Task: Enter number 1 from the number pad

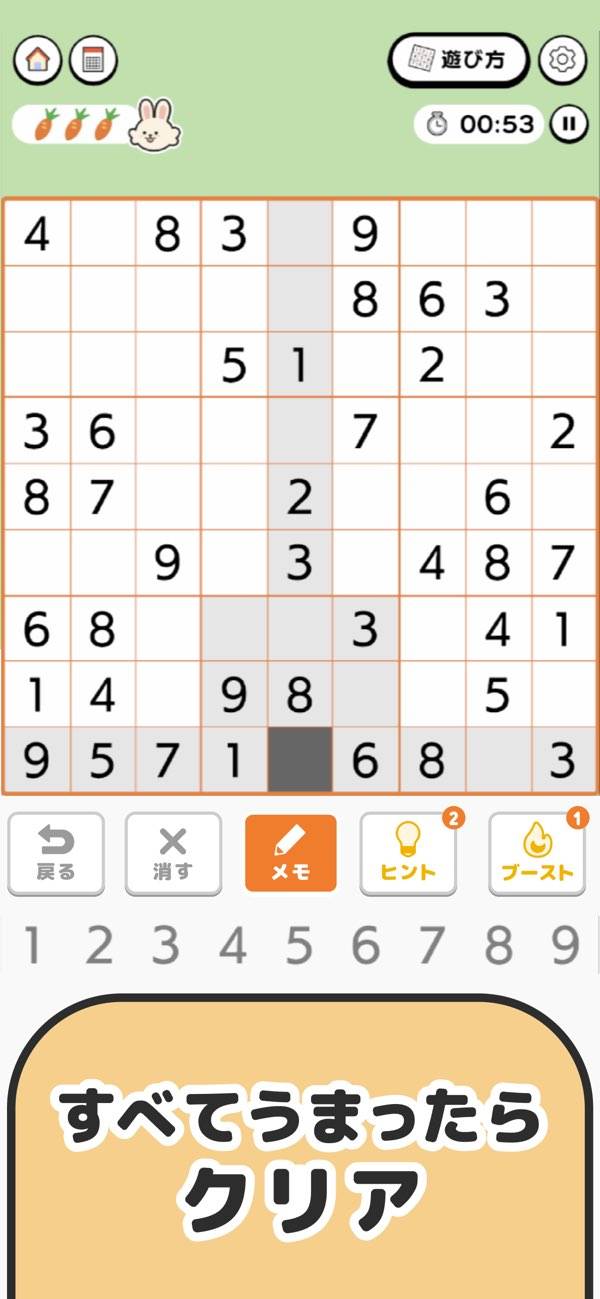Action: [33, 945]
